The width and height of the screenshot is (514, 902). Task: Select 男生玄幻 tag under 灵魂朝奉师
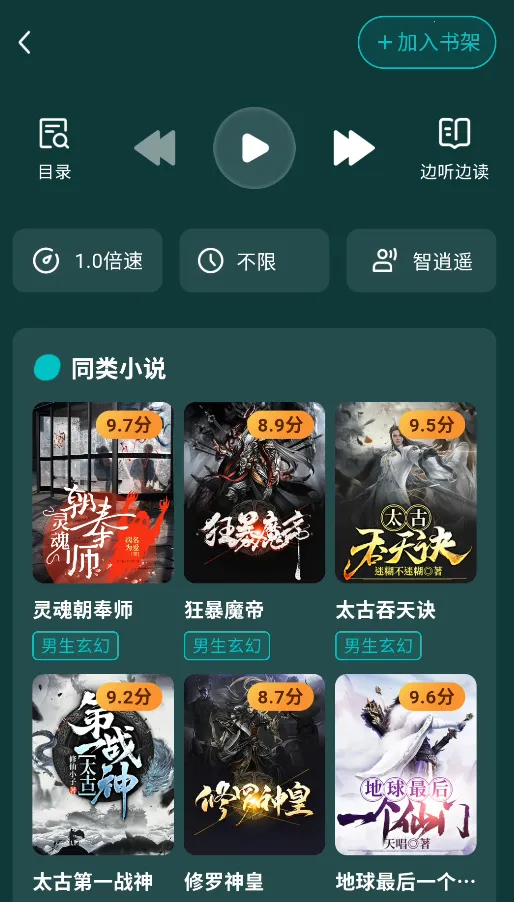point(75,645)
